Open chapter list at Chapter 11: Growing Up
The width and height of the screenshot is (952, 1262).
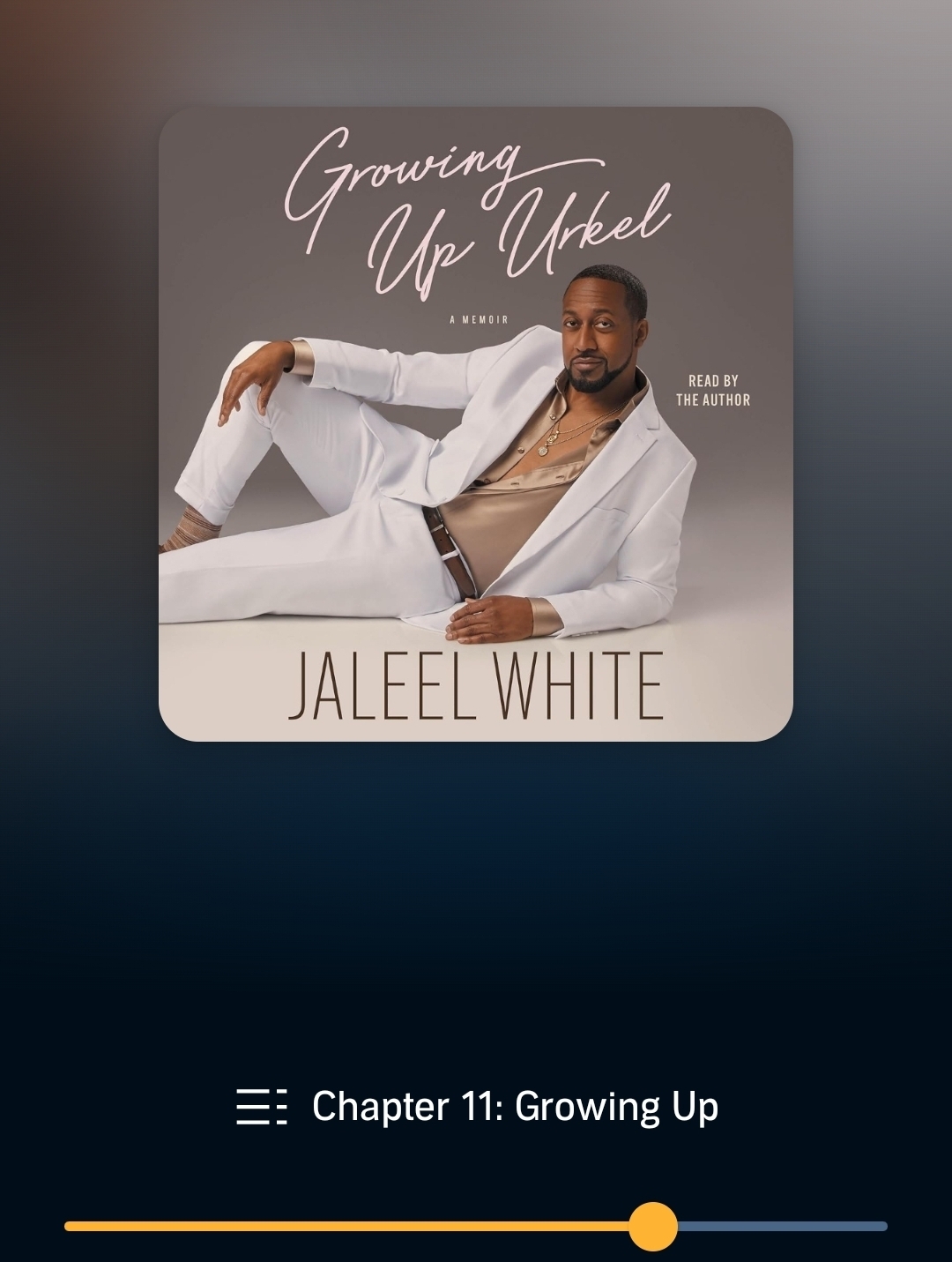477,1106
